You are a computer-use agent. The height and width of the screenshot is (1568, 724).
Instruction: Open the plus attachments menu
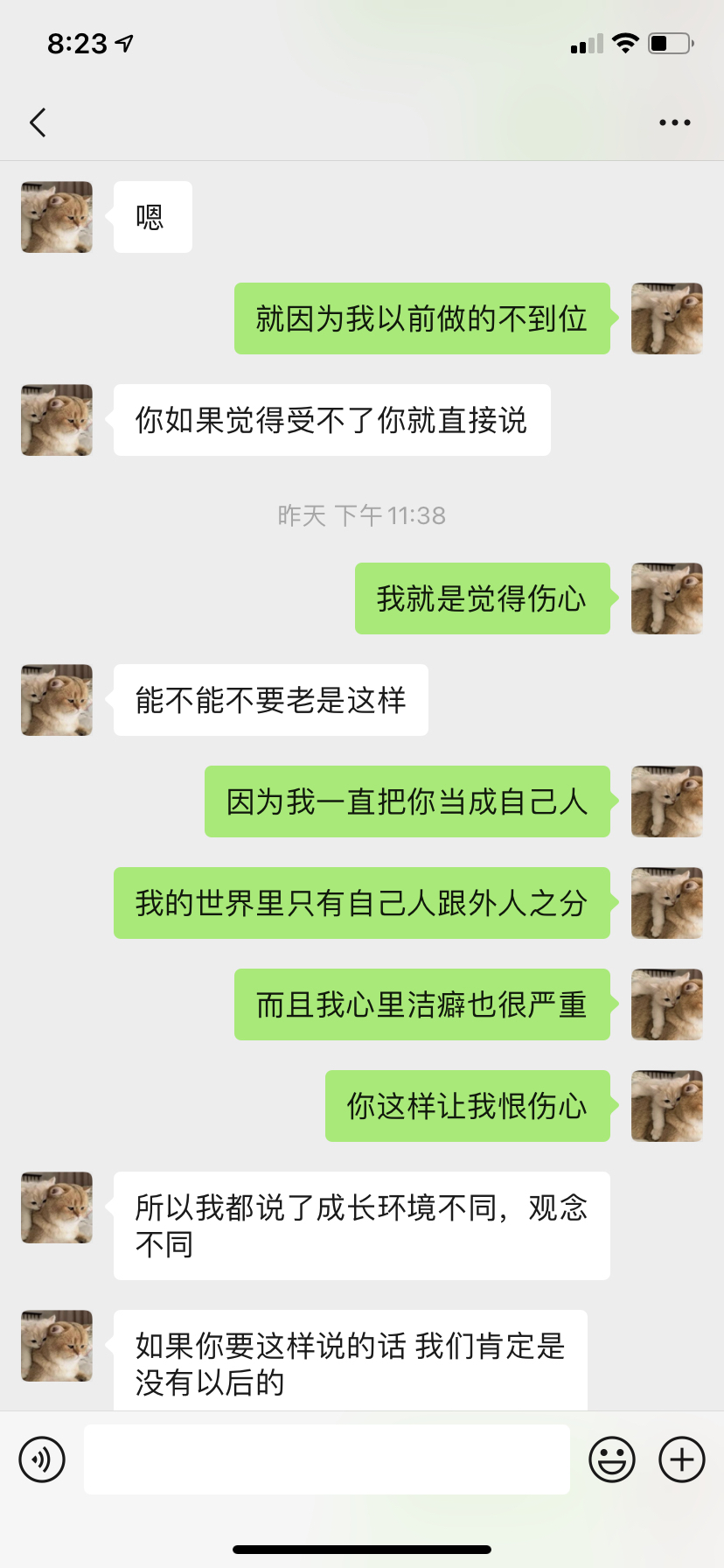click(682, 1459)
